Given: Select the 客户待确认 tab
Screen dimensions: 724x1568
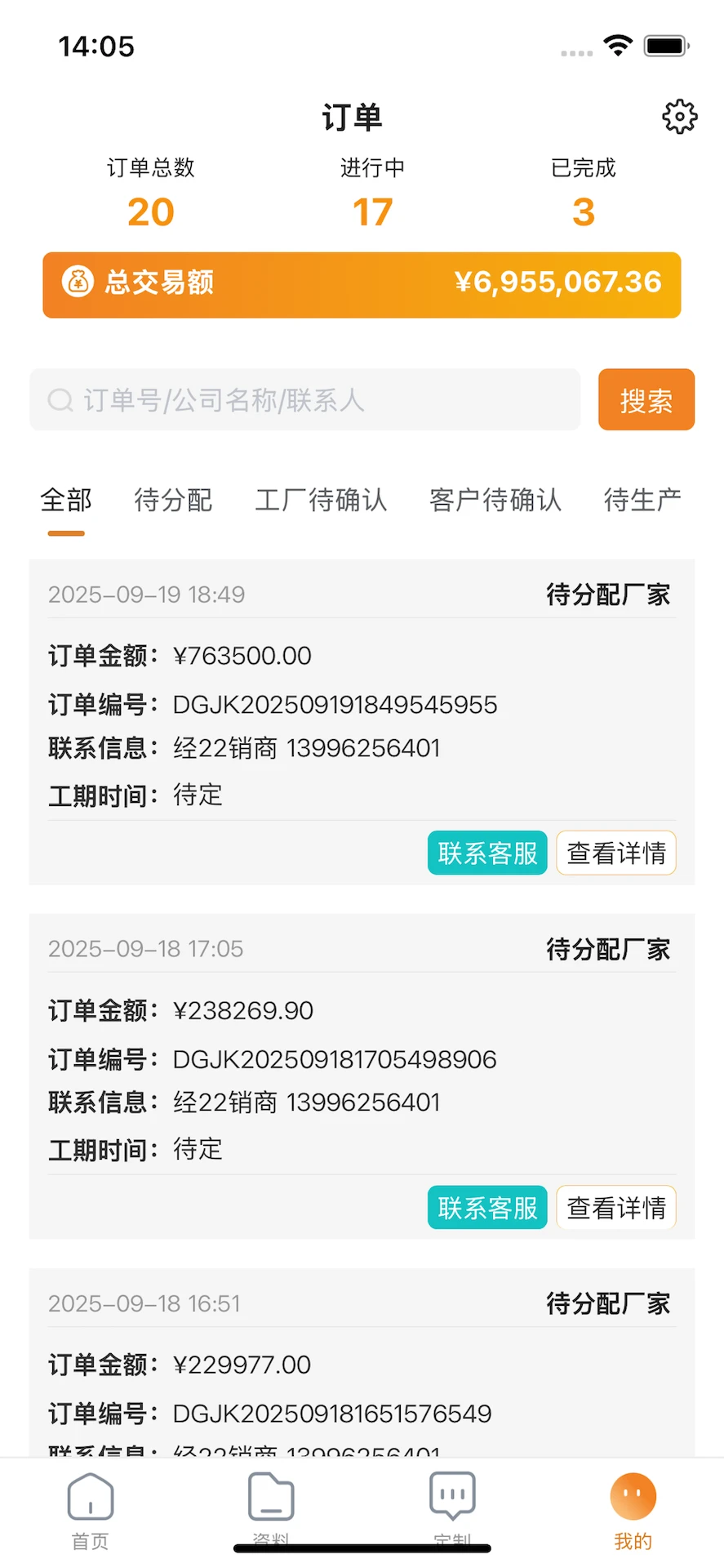Looking at the screenshot, I should [x=495, y=501].
